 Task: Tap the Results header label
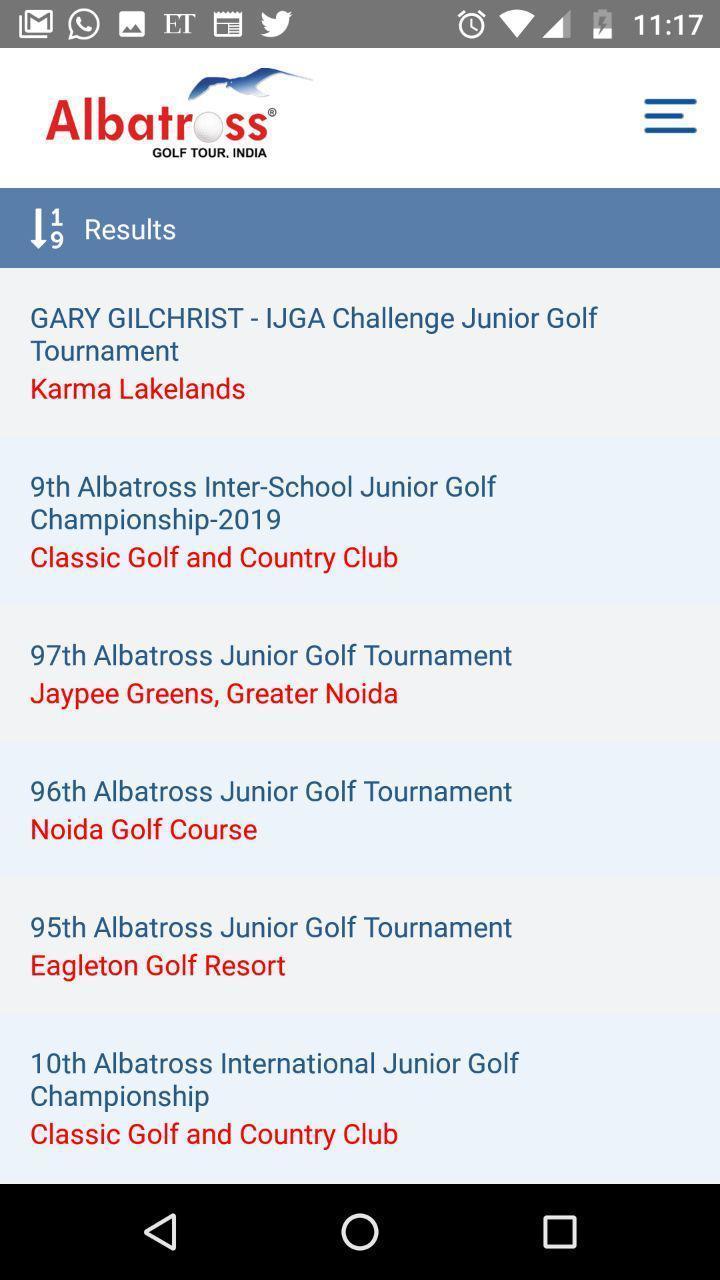pos(129,228)
